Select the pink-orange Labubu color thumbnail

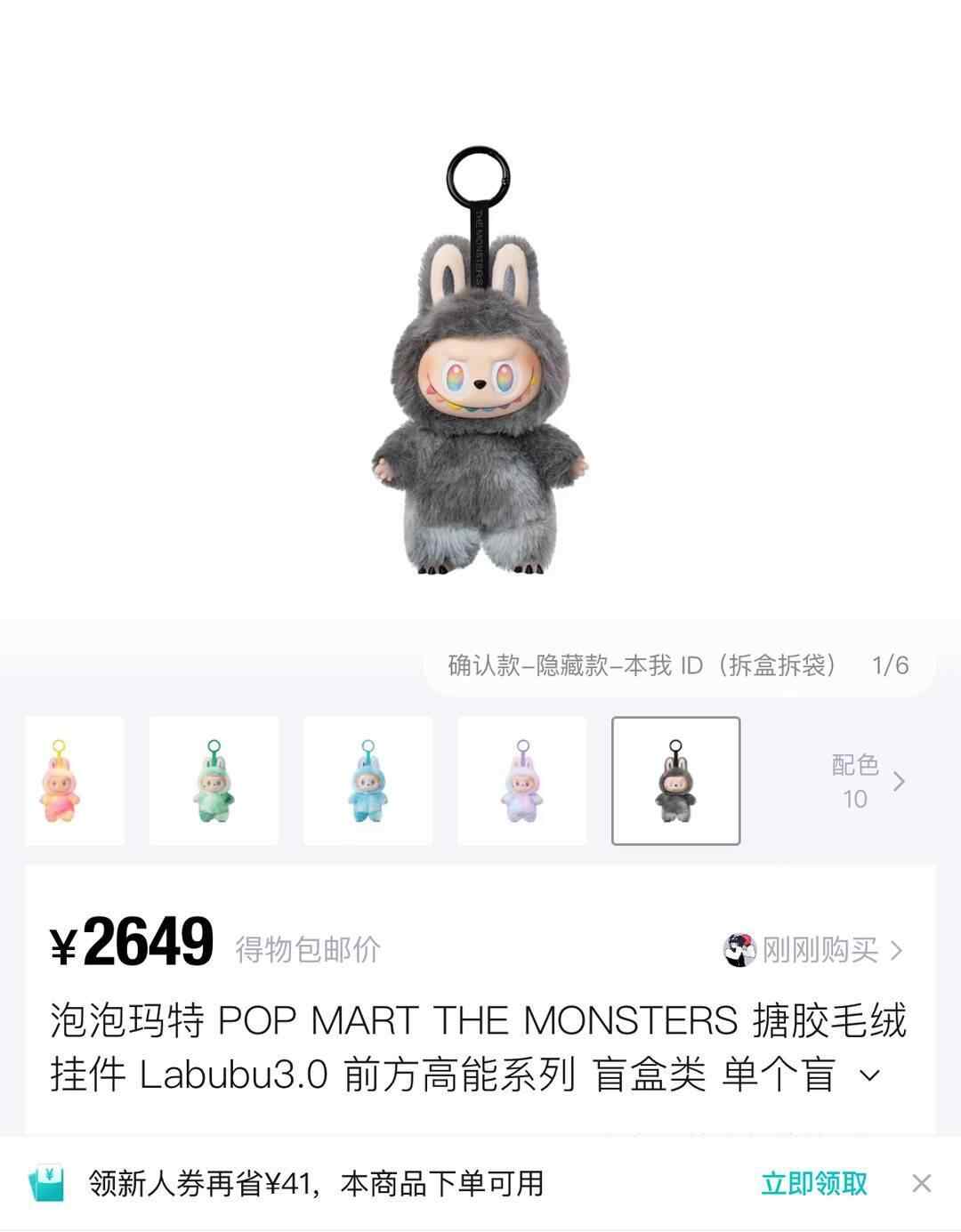(x=73, y=780)
